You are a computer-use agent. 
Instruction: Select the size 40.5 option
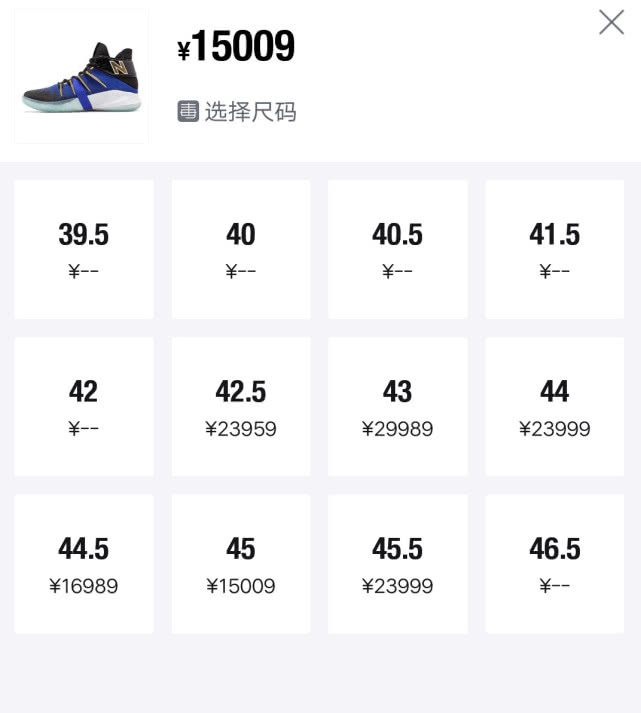click(397, 250)
